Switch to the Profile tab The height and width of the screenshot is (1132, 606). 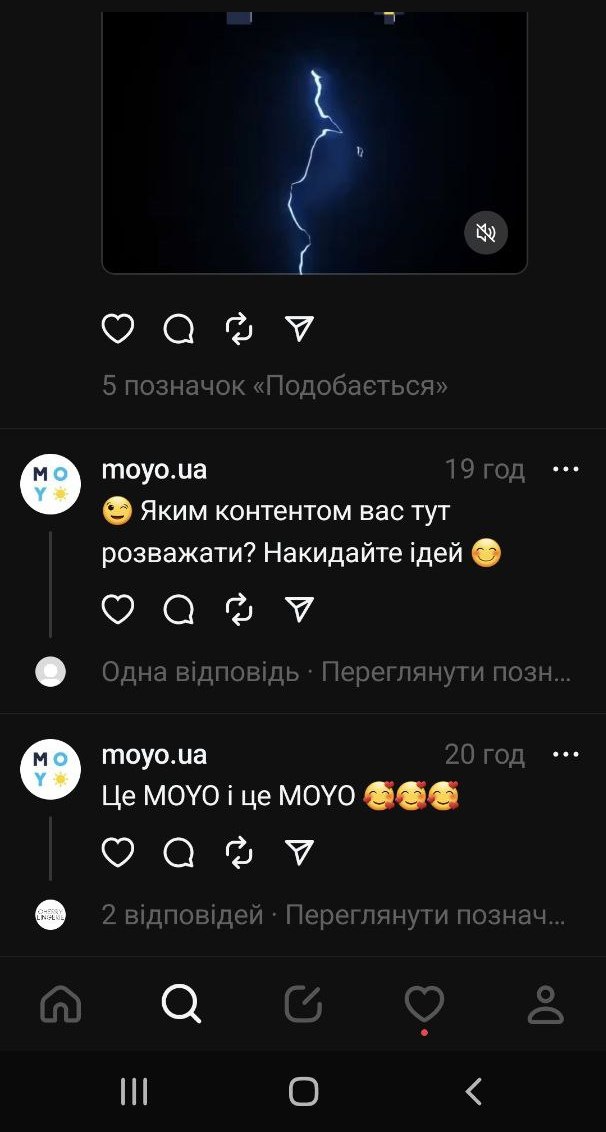[546, 1004]
